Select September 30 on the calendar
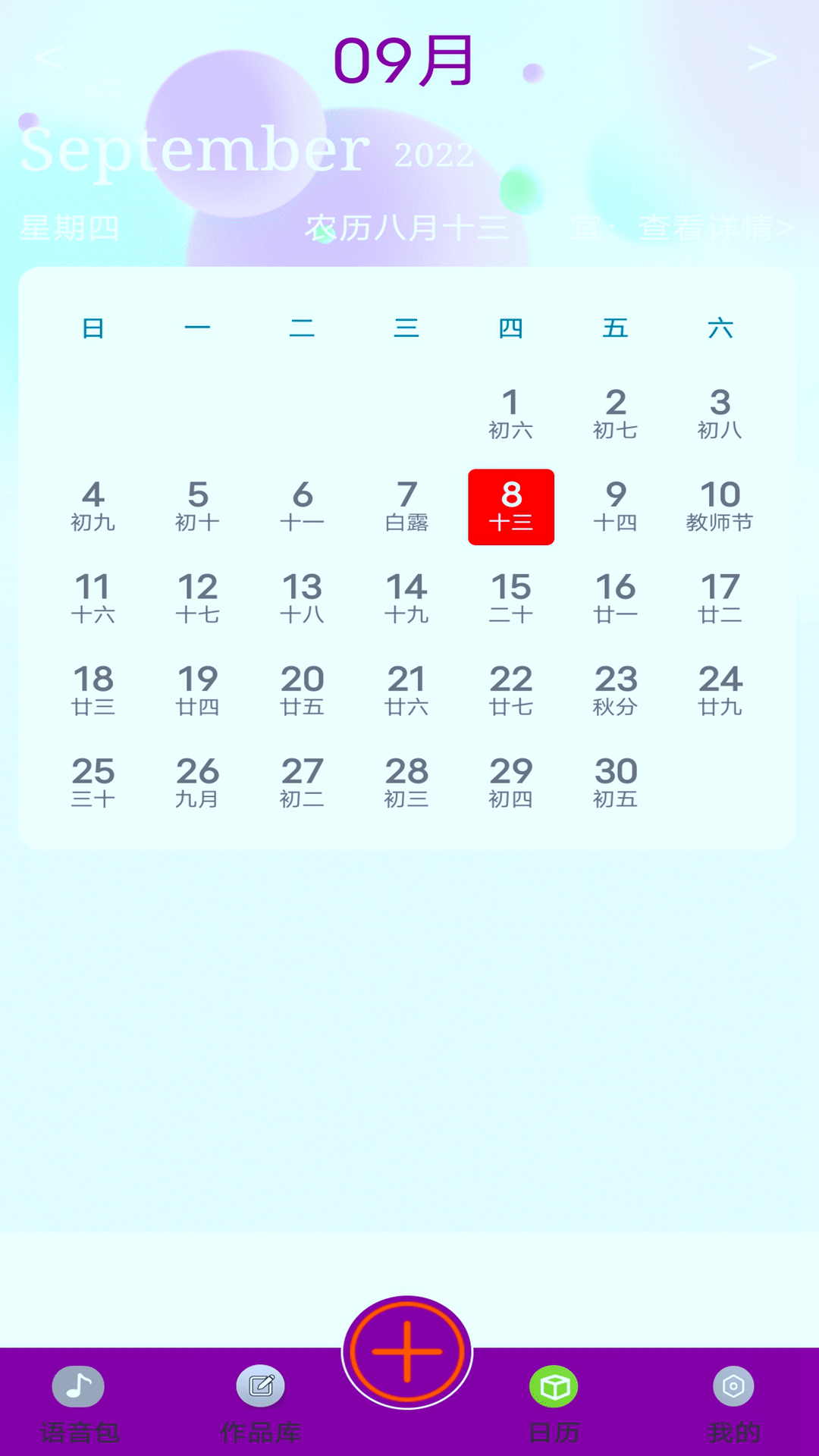 pos(617,783)
